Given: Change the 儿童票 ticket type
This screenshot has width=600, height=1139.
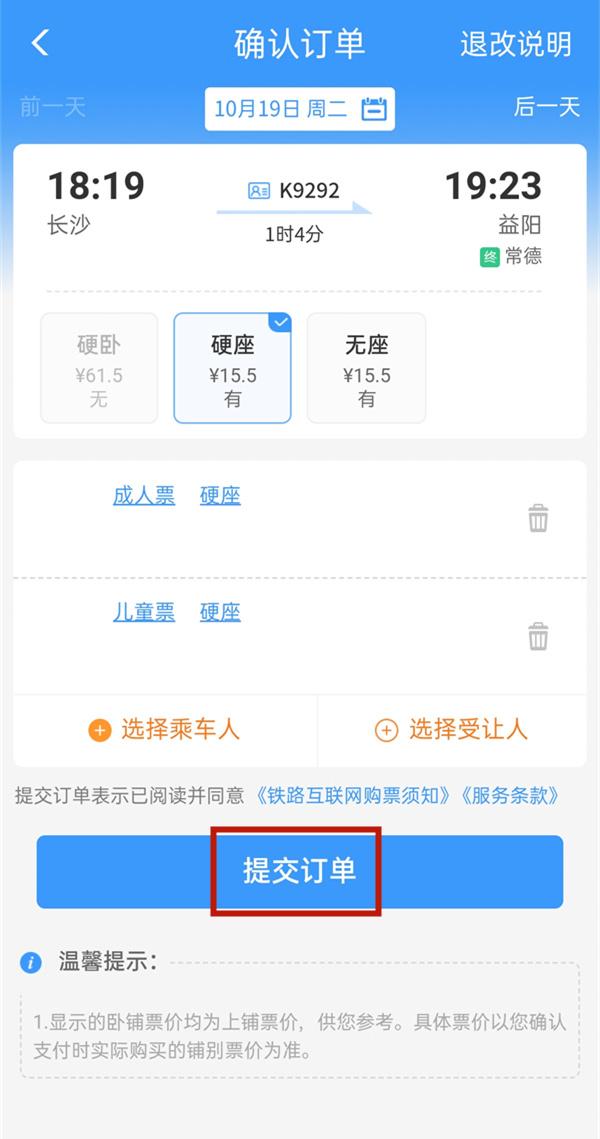Looking at the screenshot, I should [x=144, y=612].
